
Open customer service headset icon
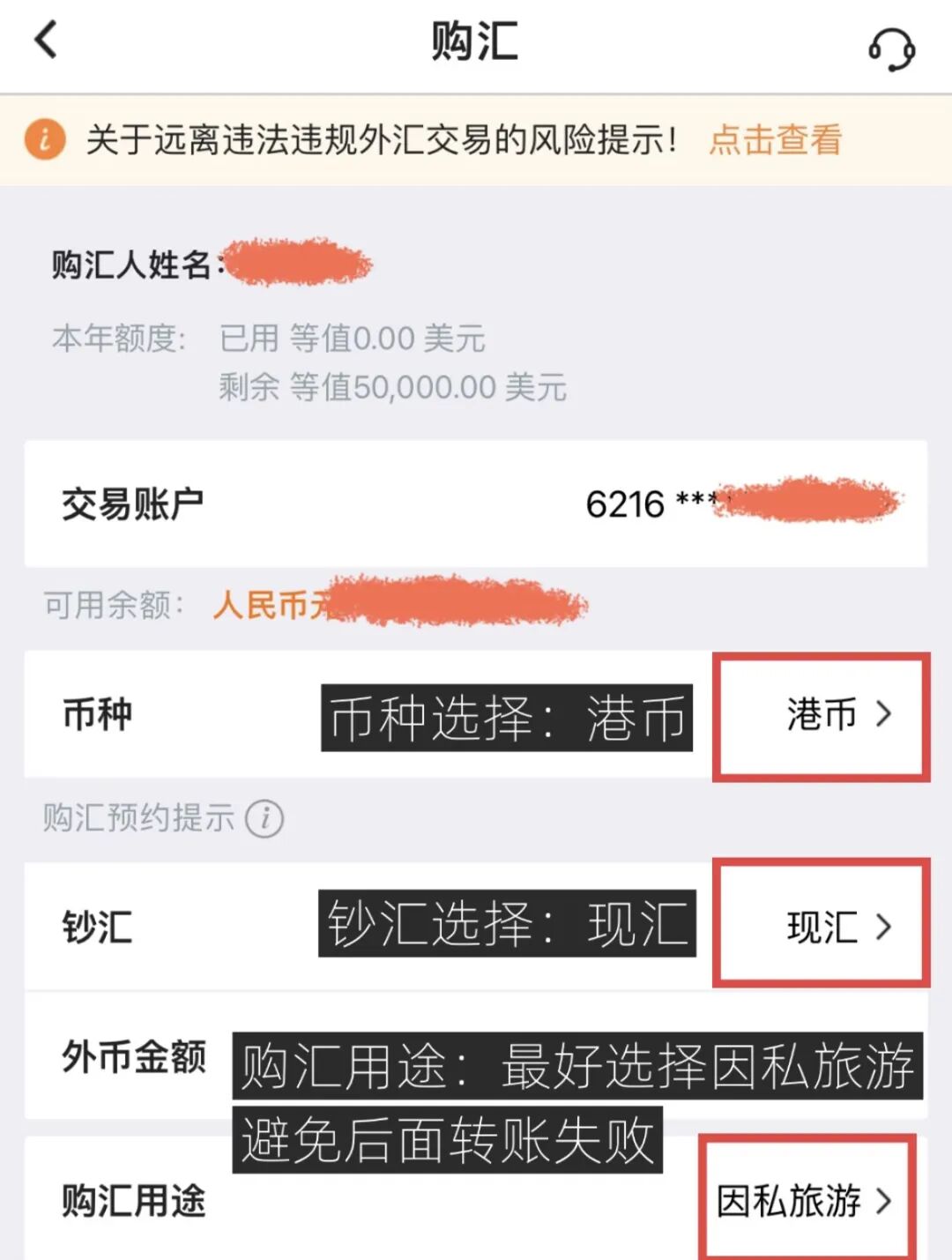pos(891,48)
